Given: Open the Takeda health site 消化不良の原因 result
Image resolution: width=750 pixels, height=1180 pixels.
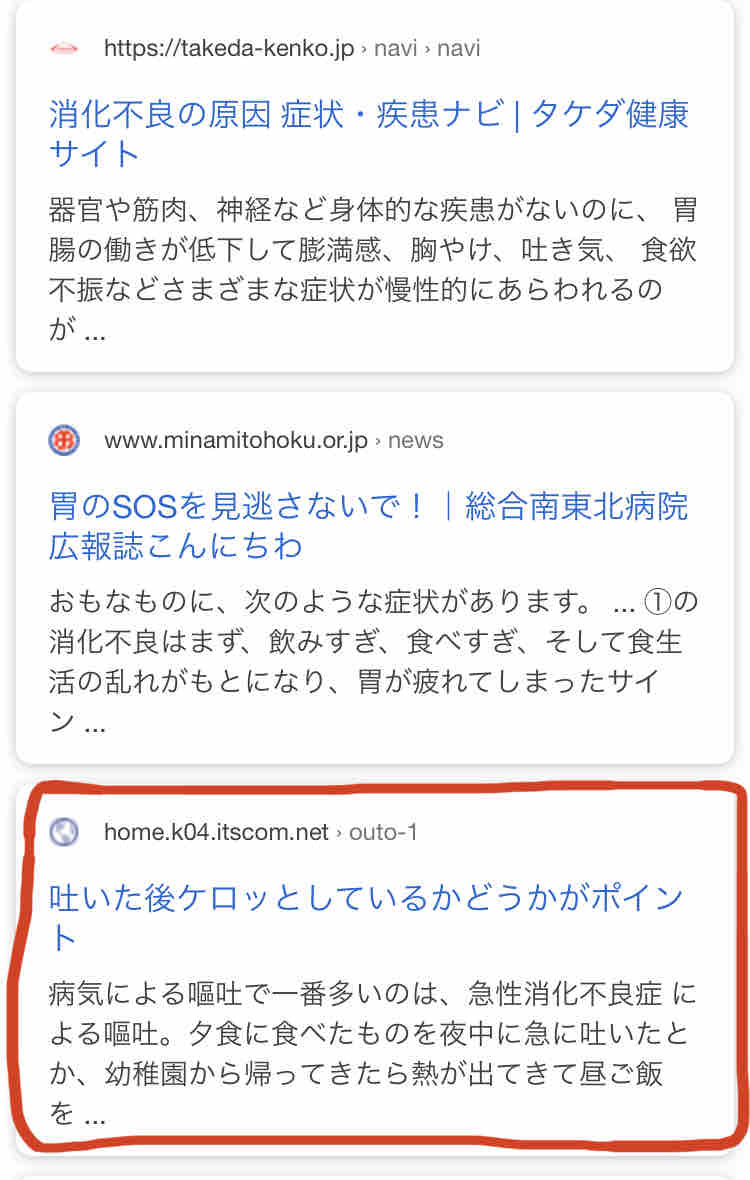Looking at the screenshot, I should pyautogui.click(x=368, y=115).
